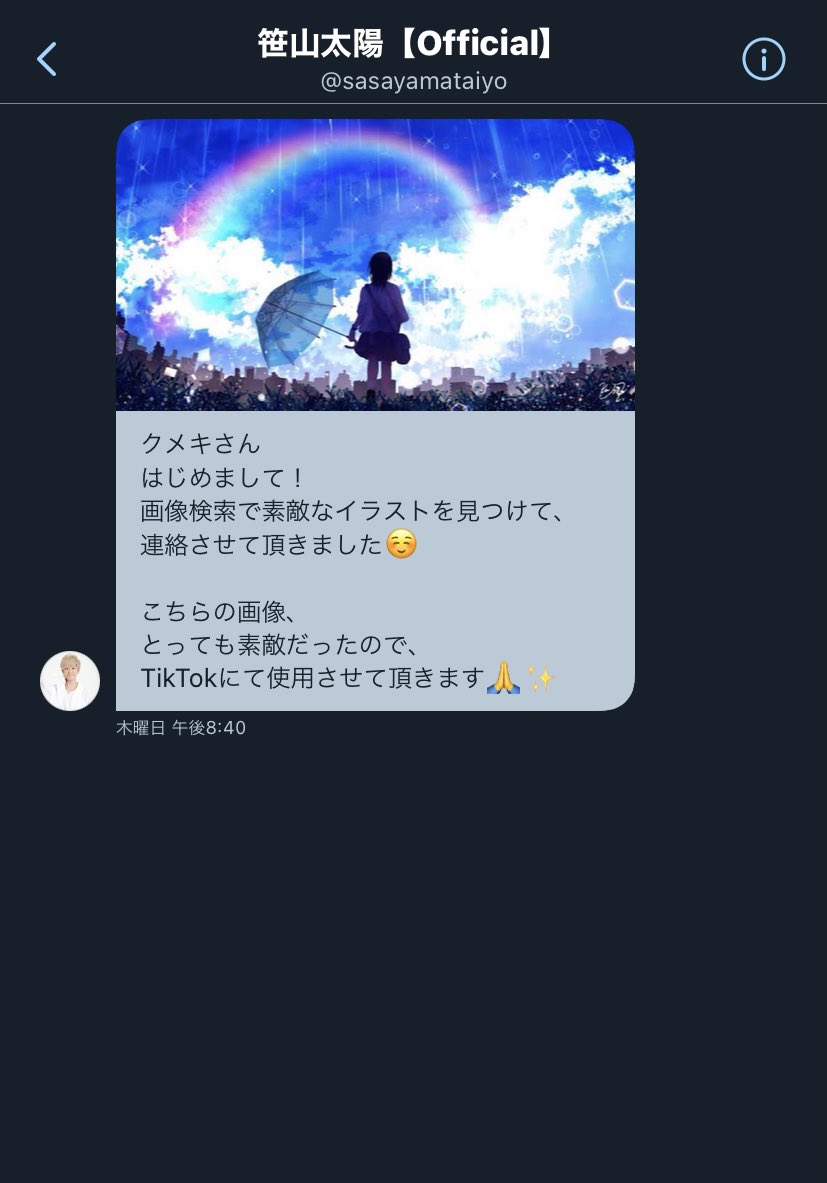Screen dimensions: 827x1183
Task: Click the @sasayamataiyo username handle
Action: [x=413, y=82]
